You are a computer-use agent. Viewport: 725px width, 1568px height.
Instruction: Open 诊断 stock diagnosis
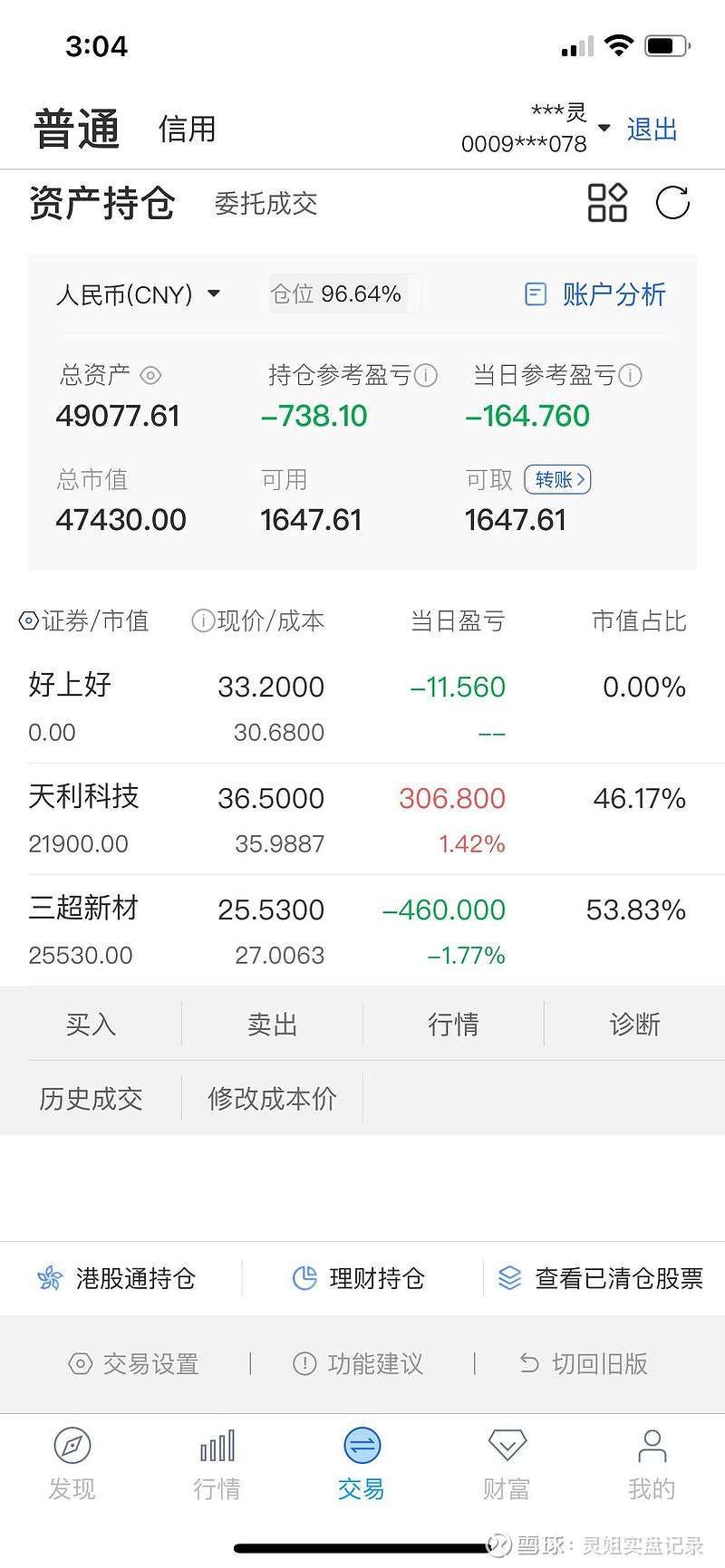pos(634,1024)
